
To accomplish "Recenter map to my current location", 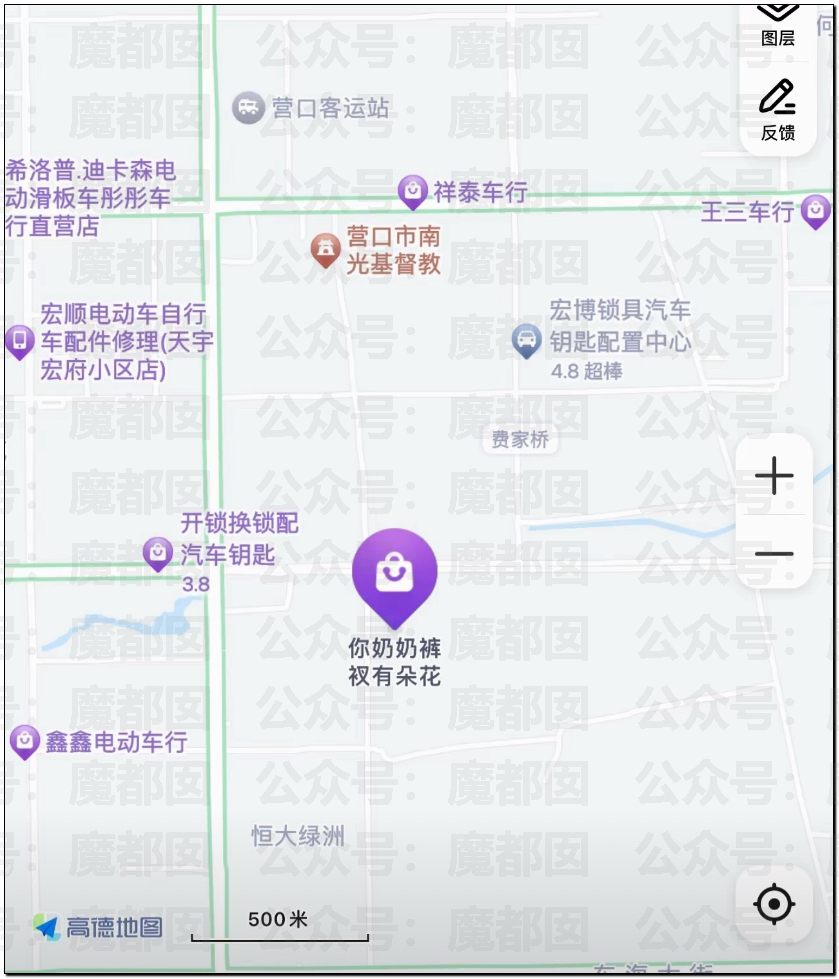I will (x=774, y=905).
